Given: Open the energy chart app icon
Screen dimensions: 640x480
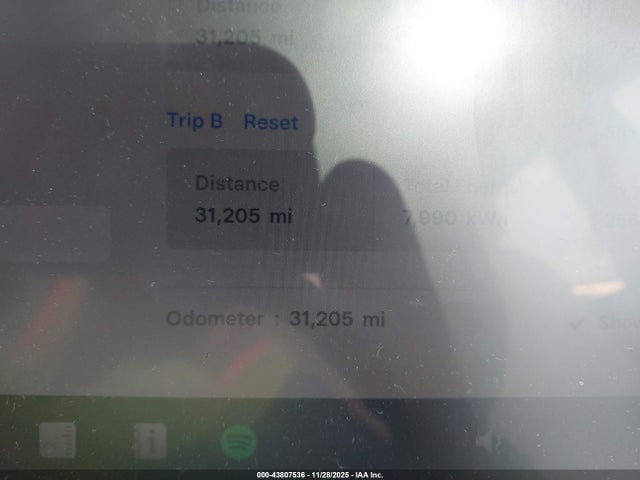Looking at the screenshot, I should (58, 440).
